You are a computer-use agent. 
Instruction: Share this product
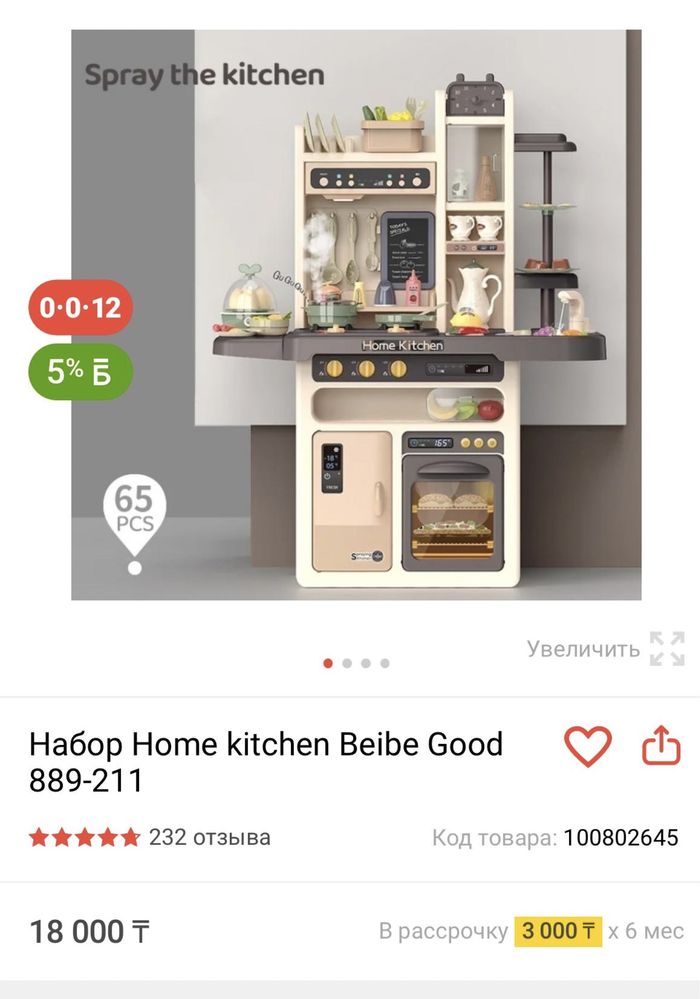click(x=660, y=745)
